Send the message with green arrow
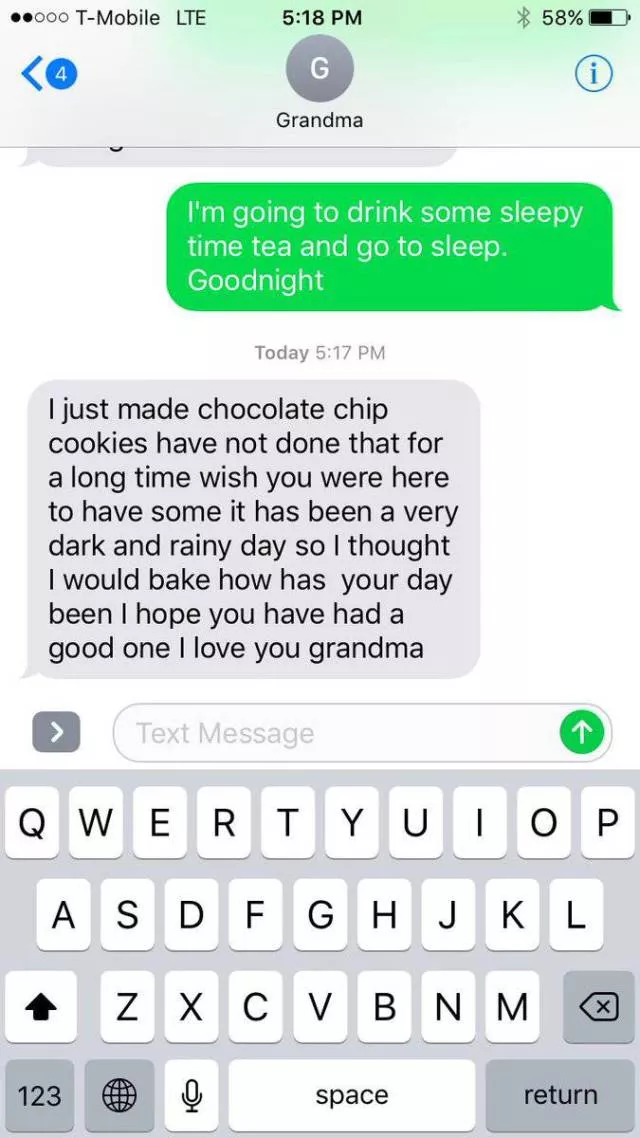Viewport: 640px width, 1138px height. (x=582, y=733)
